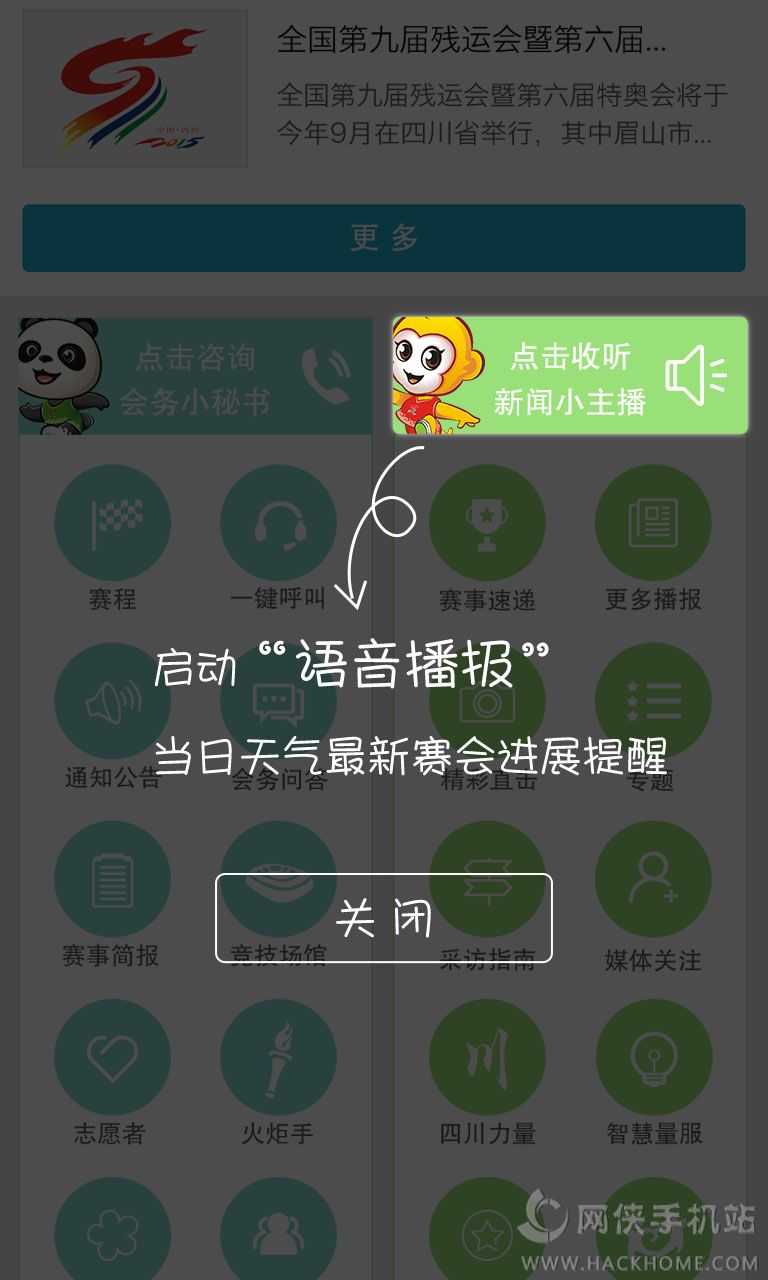The image size is (768, 1280).
Task: Dismiss the tutorial with 关闭 button
Action: pos(384,918)
